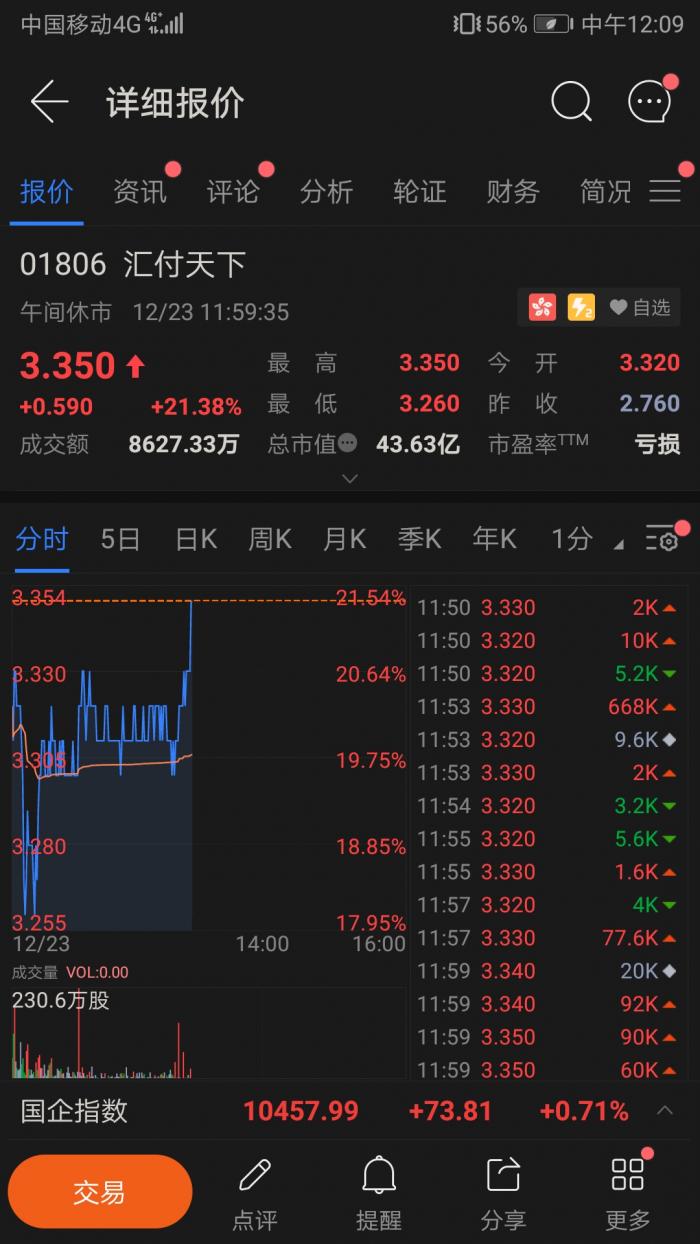
Task: Show the 日K chart
Action: coord(196,540)
